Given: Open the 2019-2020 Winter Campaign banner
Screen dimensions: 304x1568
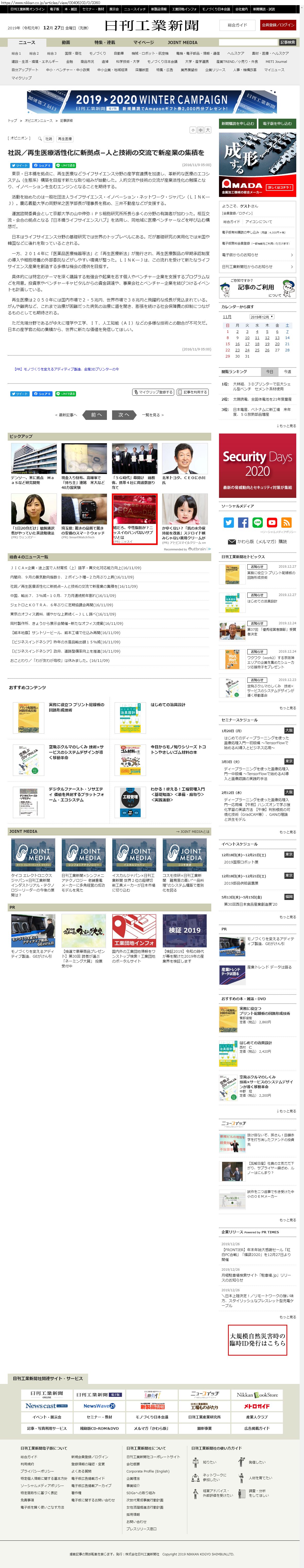Looking at the screenshot, I should (152, 102).
